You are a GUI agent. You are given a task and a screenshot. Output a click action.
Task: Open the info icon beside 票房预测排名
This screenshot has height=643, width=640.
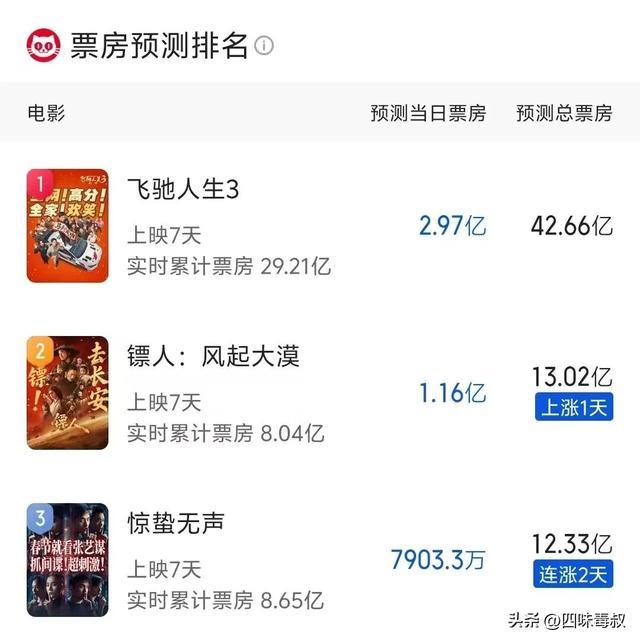(264, 46)
